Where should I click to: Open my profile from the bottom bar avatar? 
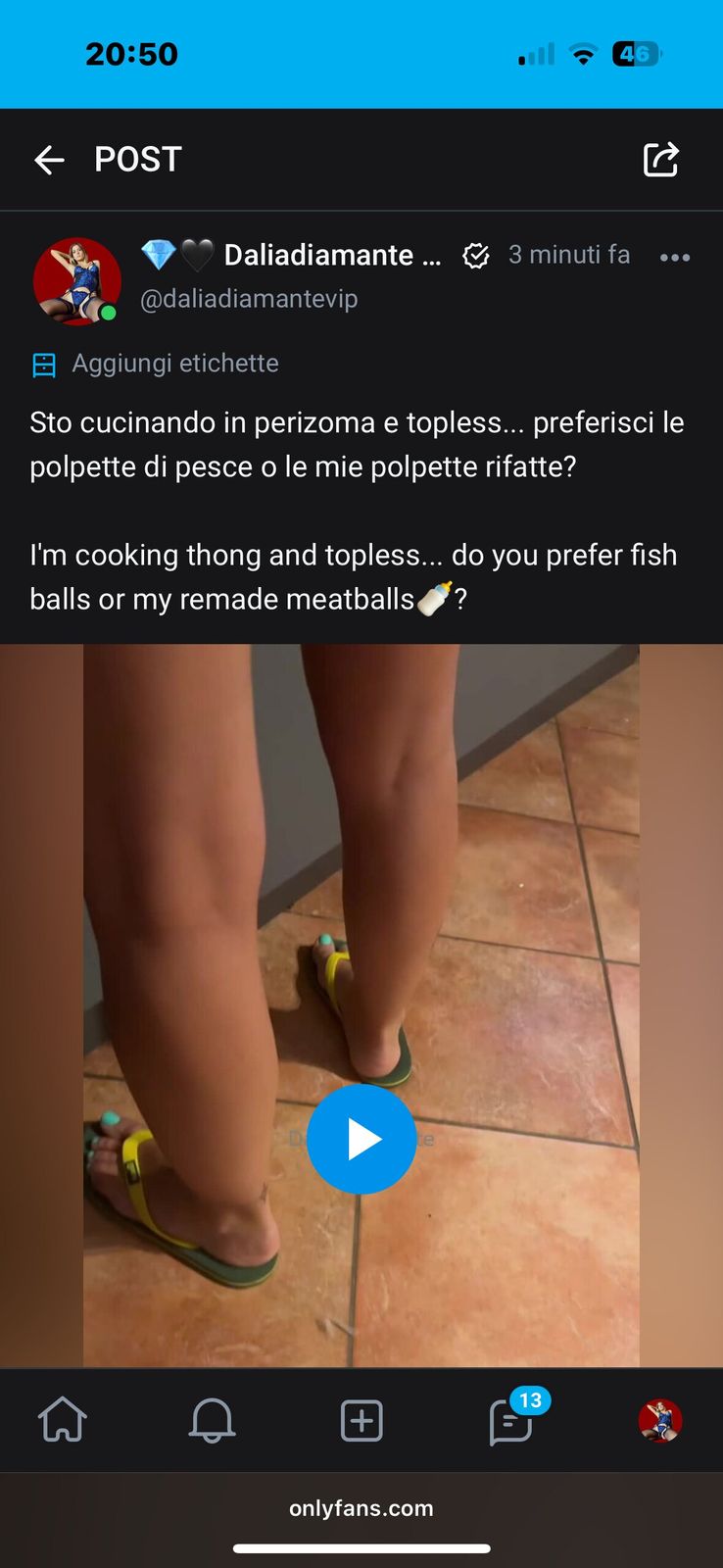(660, 1420)
